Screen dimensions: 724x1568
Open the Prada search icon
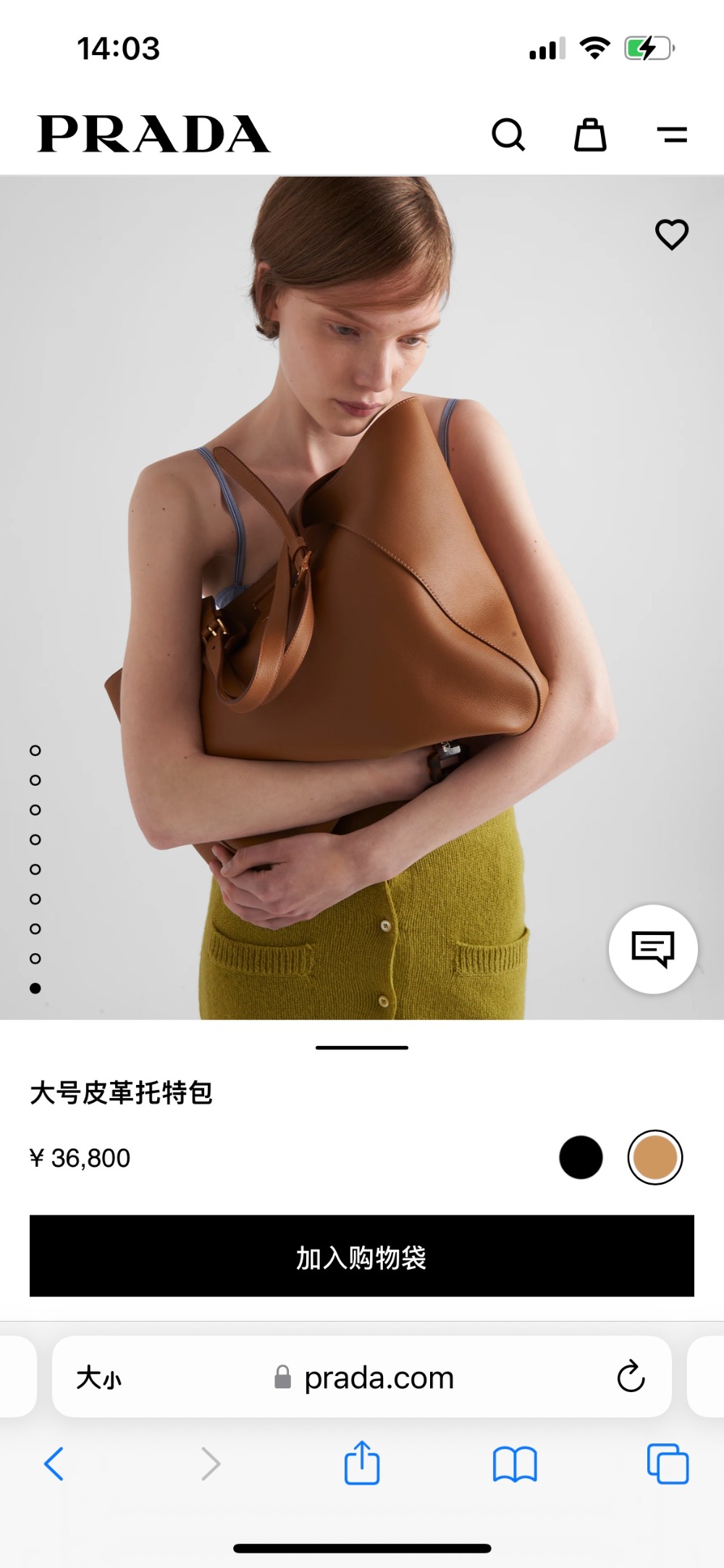[508, 134]
